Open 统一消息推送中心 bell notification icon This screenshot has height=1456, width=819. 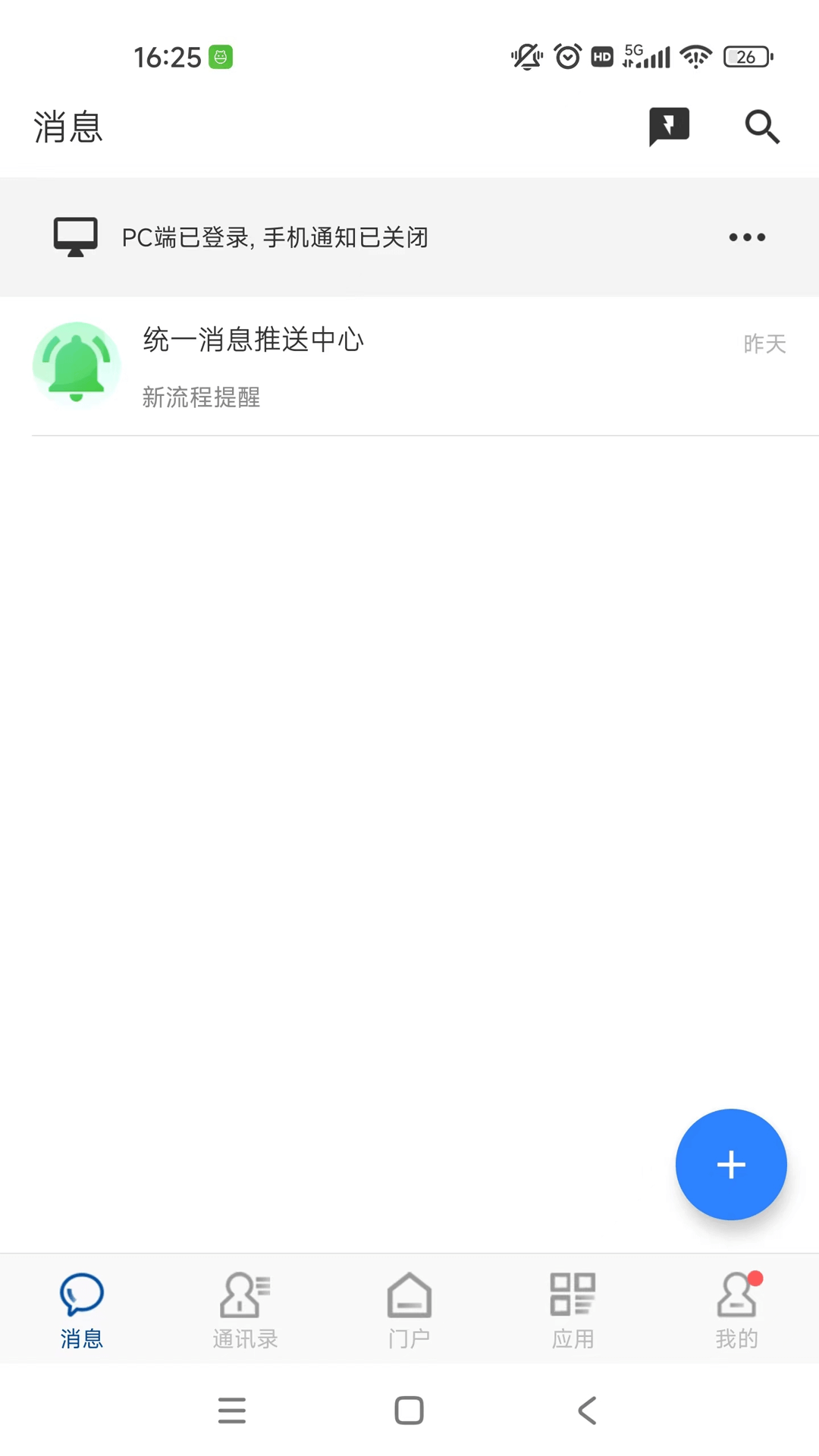coord(76,365)
